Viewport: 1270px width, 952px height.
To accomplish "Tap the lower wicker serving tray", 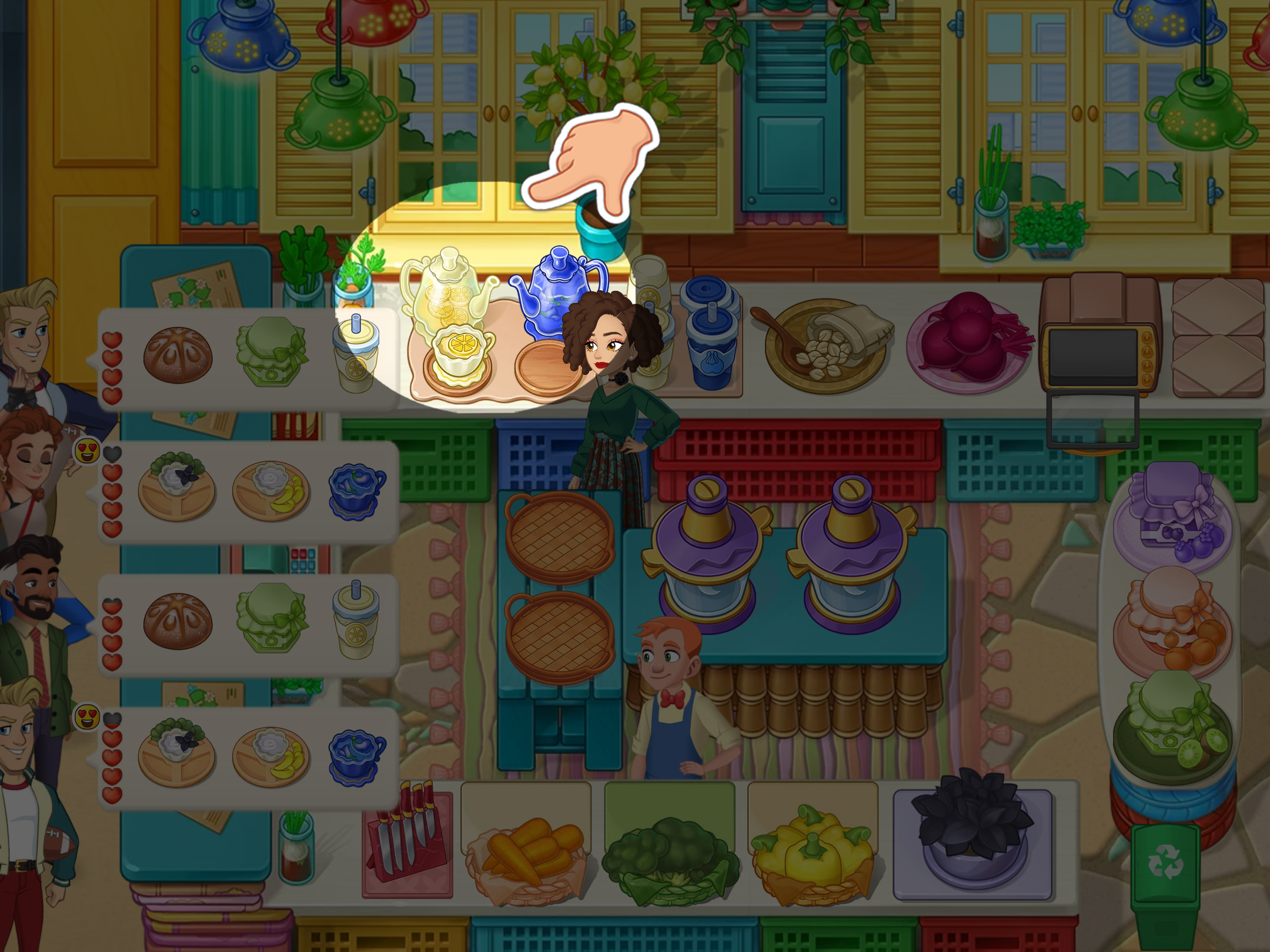I will (x=559, y=636).
